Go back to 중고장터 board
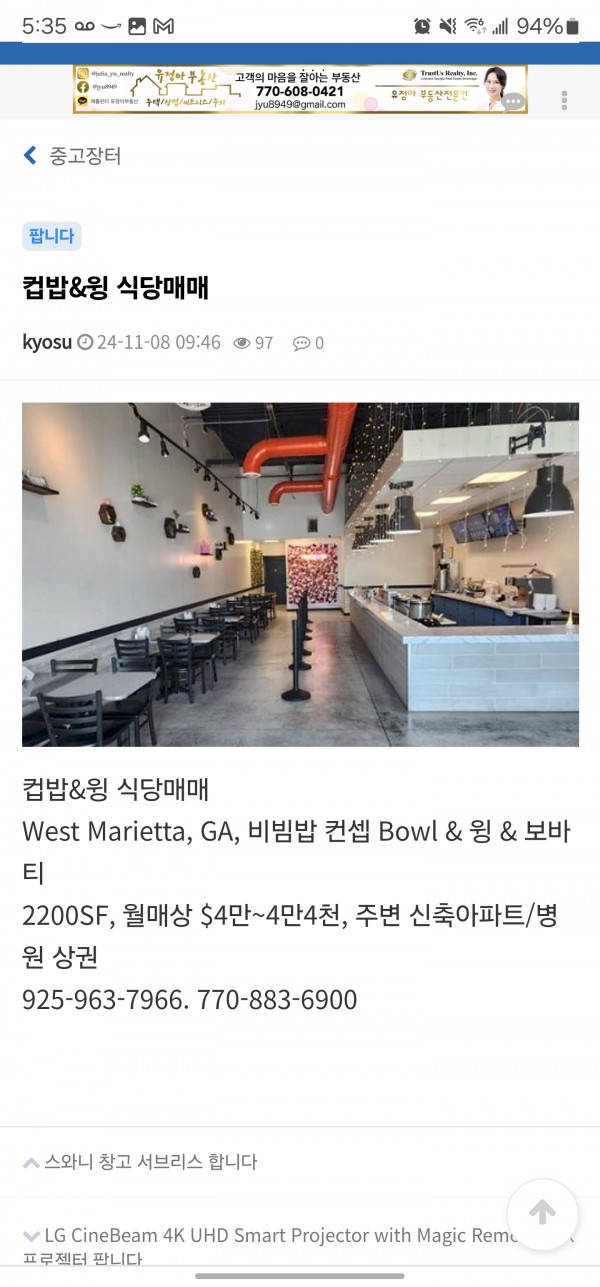Viewport: 600px width, 1287px height. (x=72, y=156)
